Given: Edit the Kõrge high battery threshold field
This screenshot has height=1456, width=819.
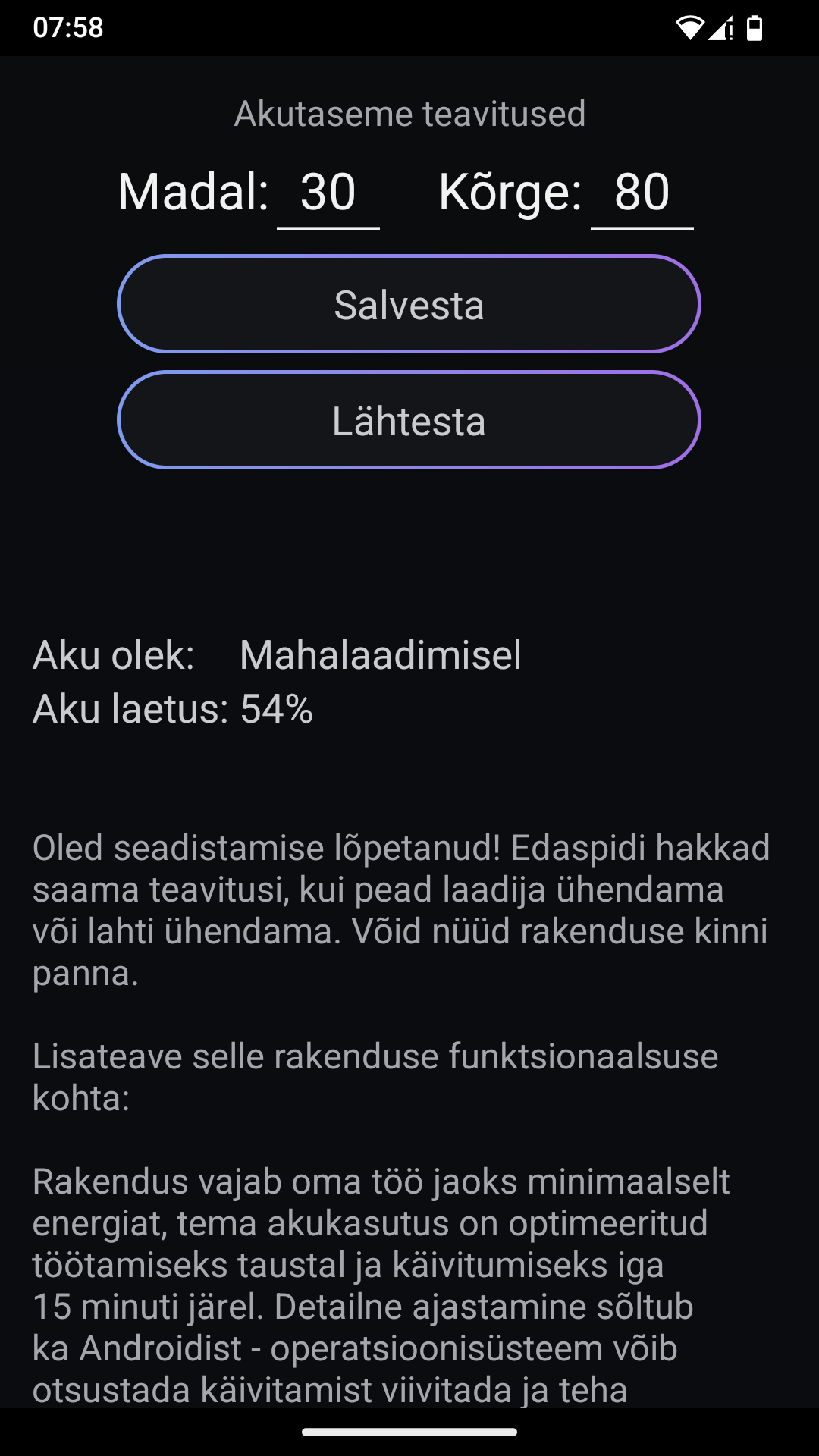Looking at the screenshot, I should [642, 193].
